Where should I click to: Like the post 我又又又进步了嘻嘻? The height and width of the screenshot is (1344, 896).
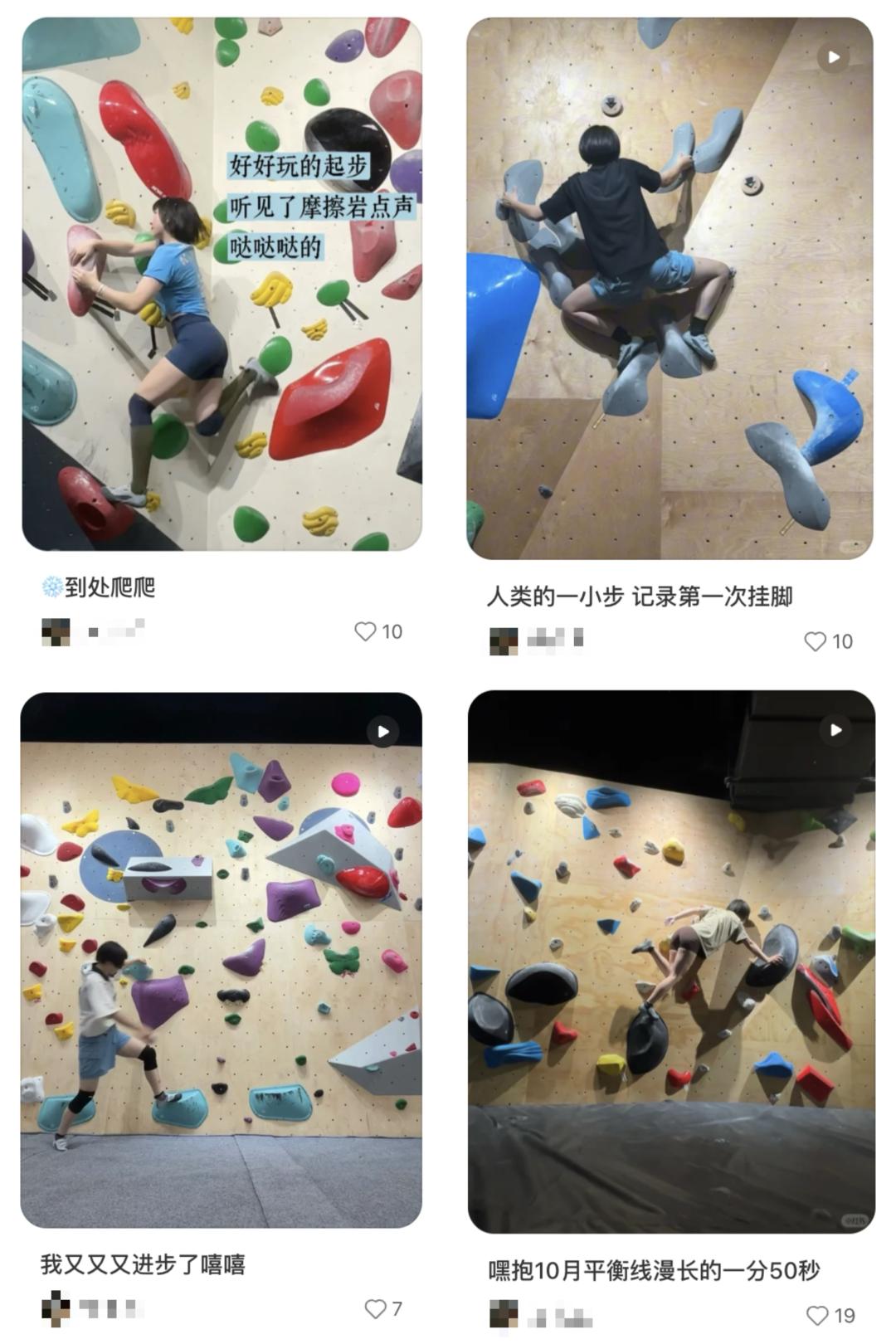tap(376, 1308)
